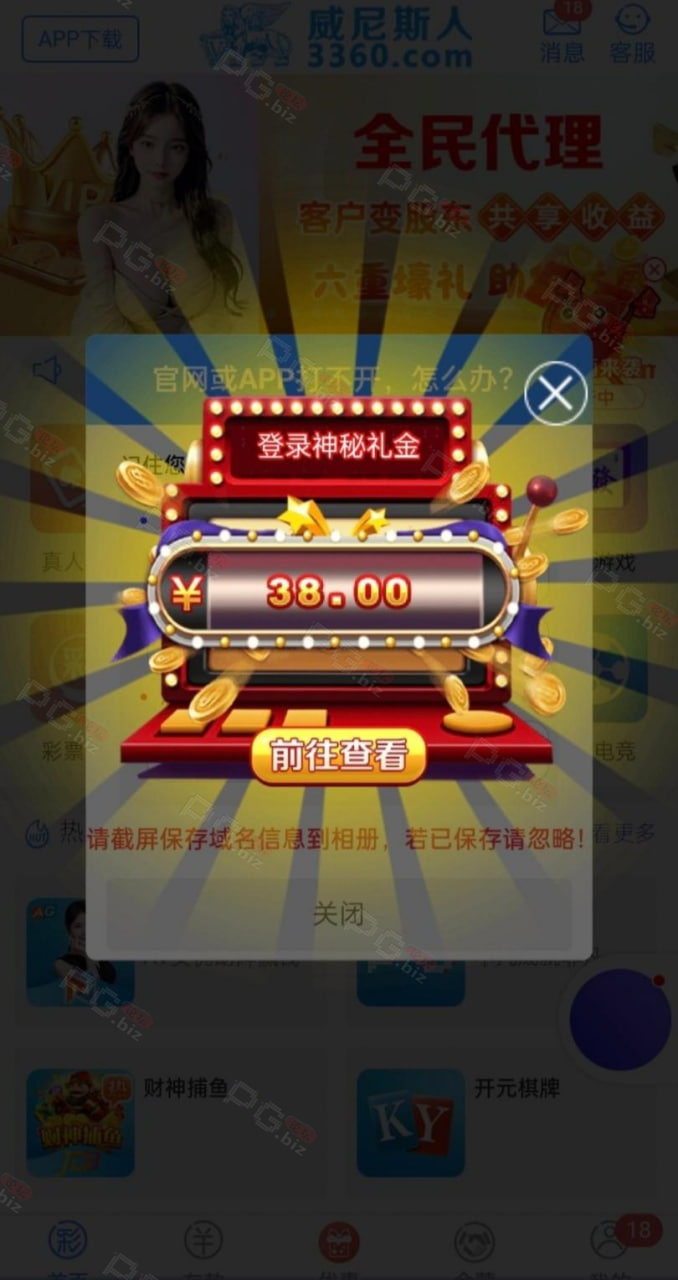
Task: Dismiss the dialog with the 关闭 button
Action: click(x=339, y=914)
